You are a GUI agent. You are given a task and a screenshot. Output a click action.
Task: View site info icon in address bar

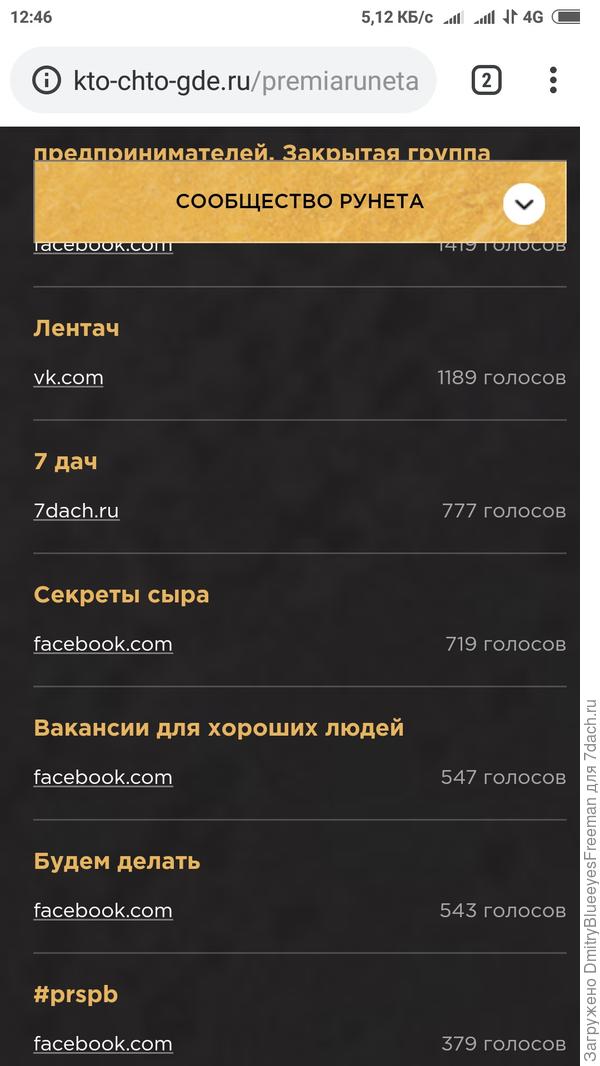(x=46, y=81)
